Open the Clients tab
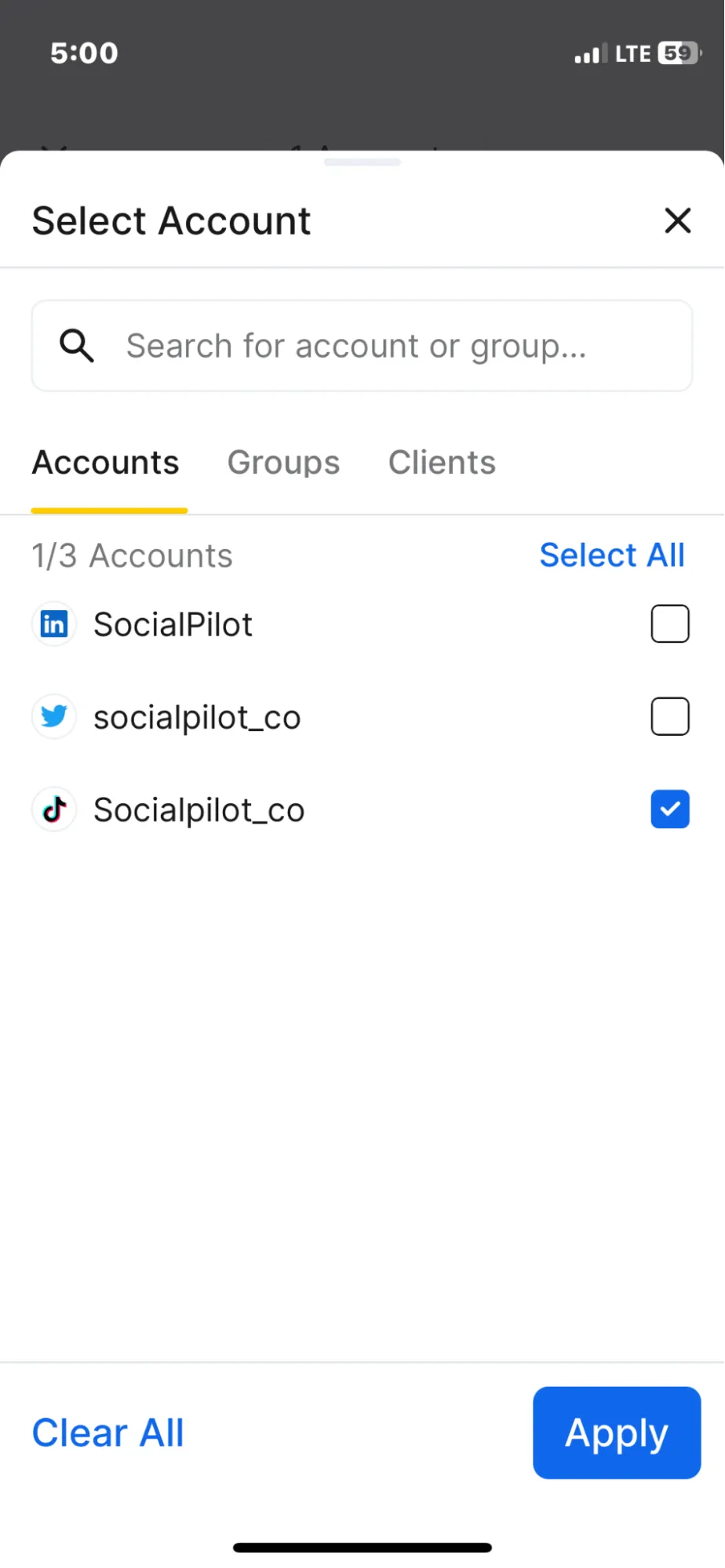This screenshot has width=725, height=1568. [442, 462]
